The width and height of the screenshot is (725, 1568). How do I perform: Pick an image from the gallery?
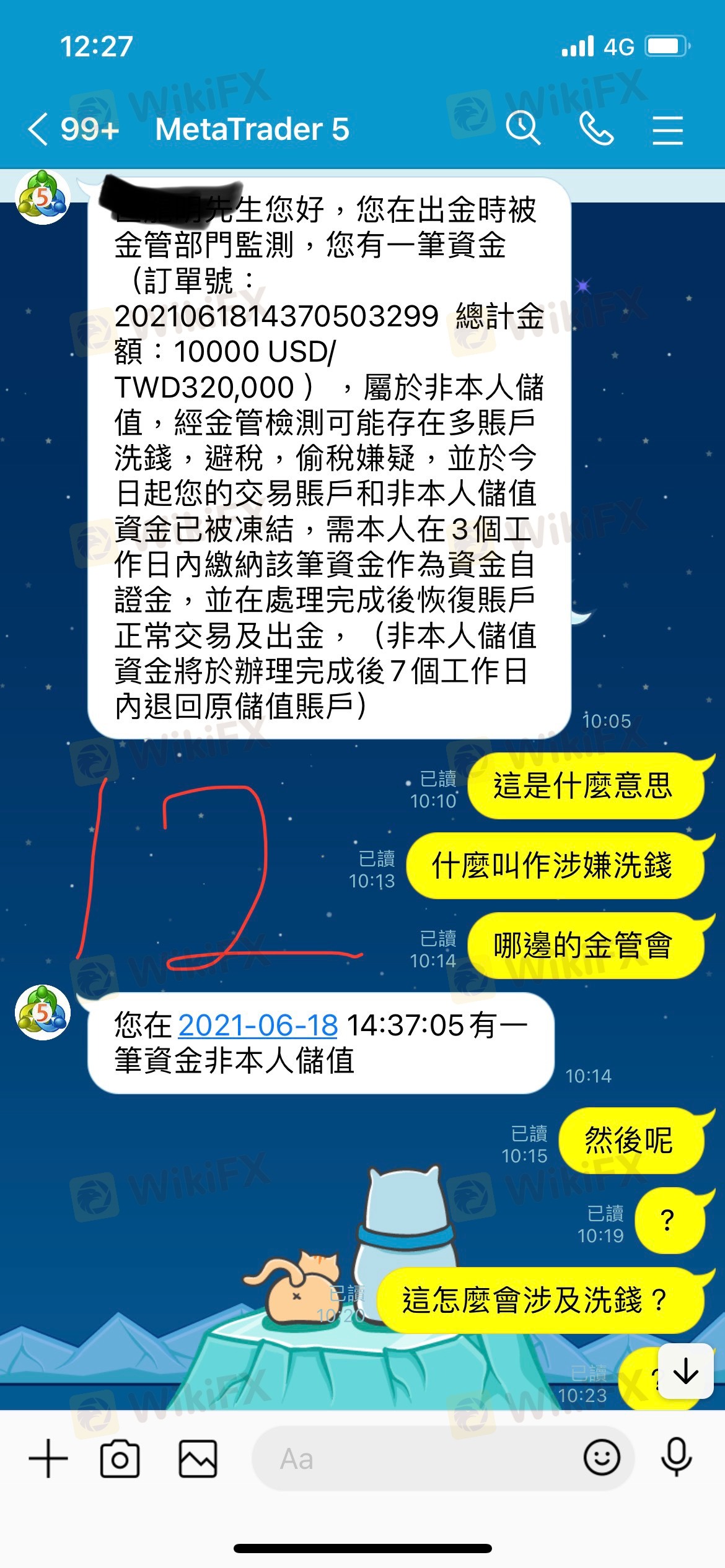point(198,1460)
